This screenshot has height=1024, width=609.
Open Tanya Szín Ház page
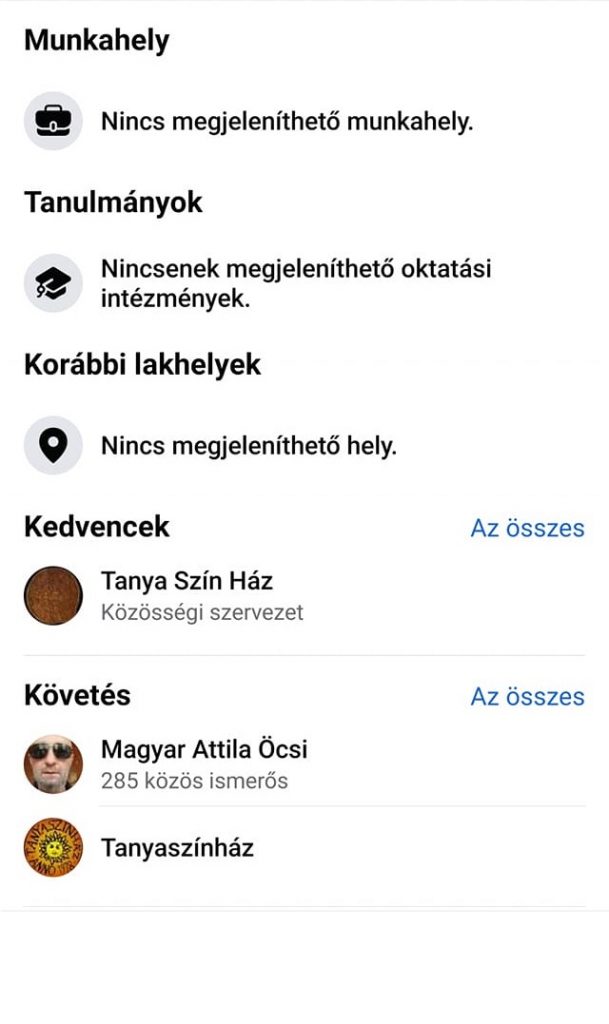tap(186, 581)
